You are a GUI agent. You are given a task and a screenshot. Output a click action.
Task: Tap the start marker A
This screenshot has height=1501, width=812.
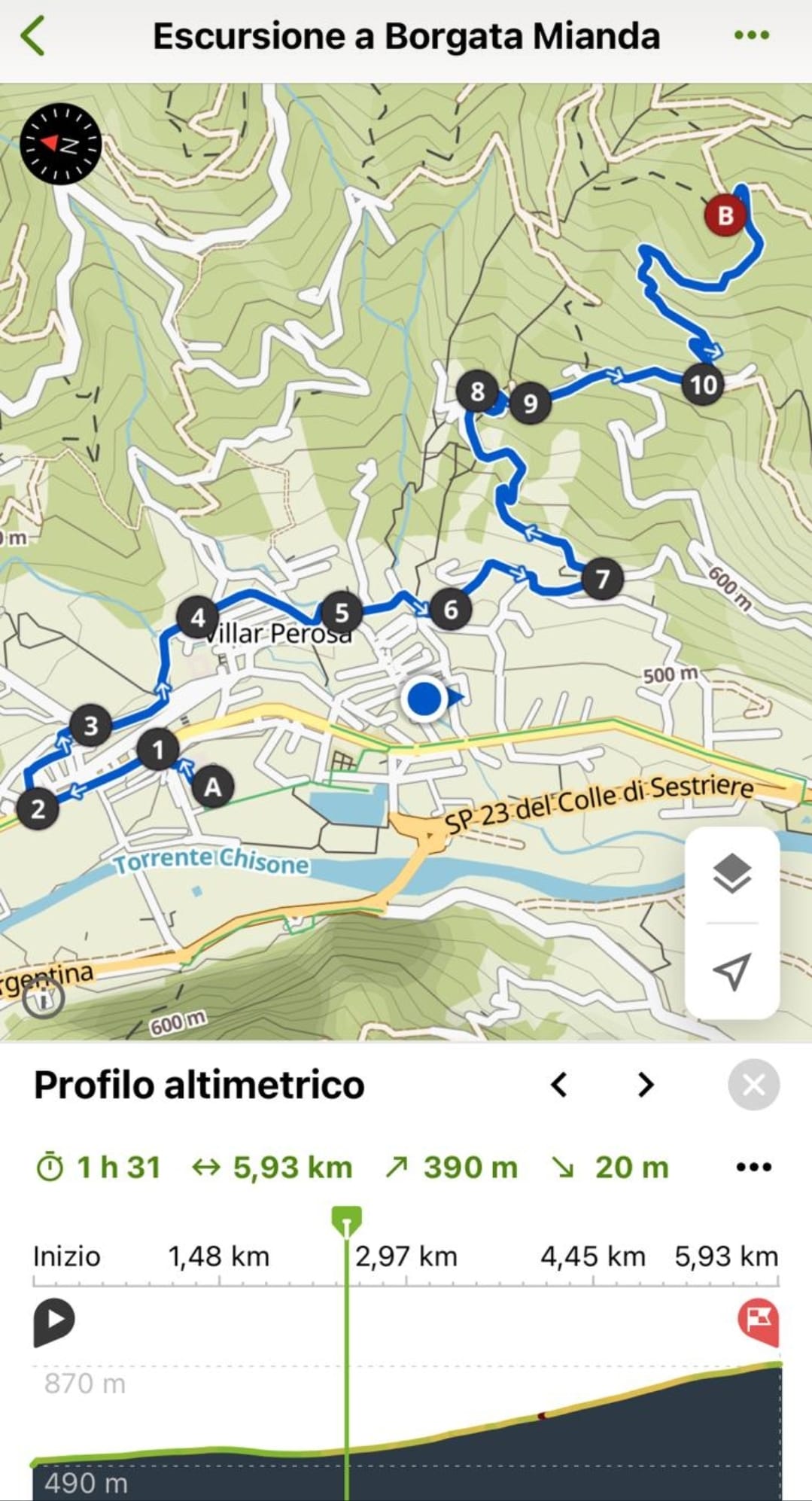pos(213,787)
